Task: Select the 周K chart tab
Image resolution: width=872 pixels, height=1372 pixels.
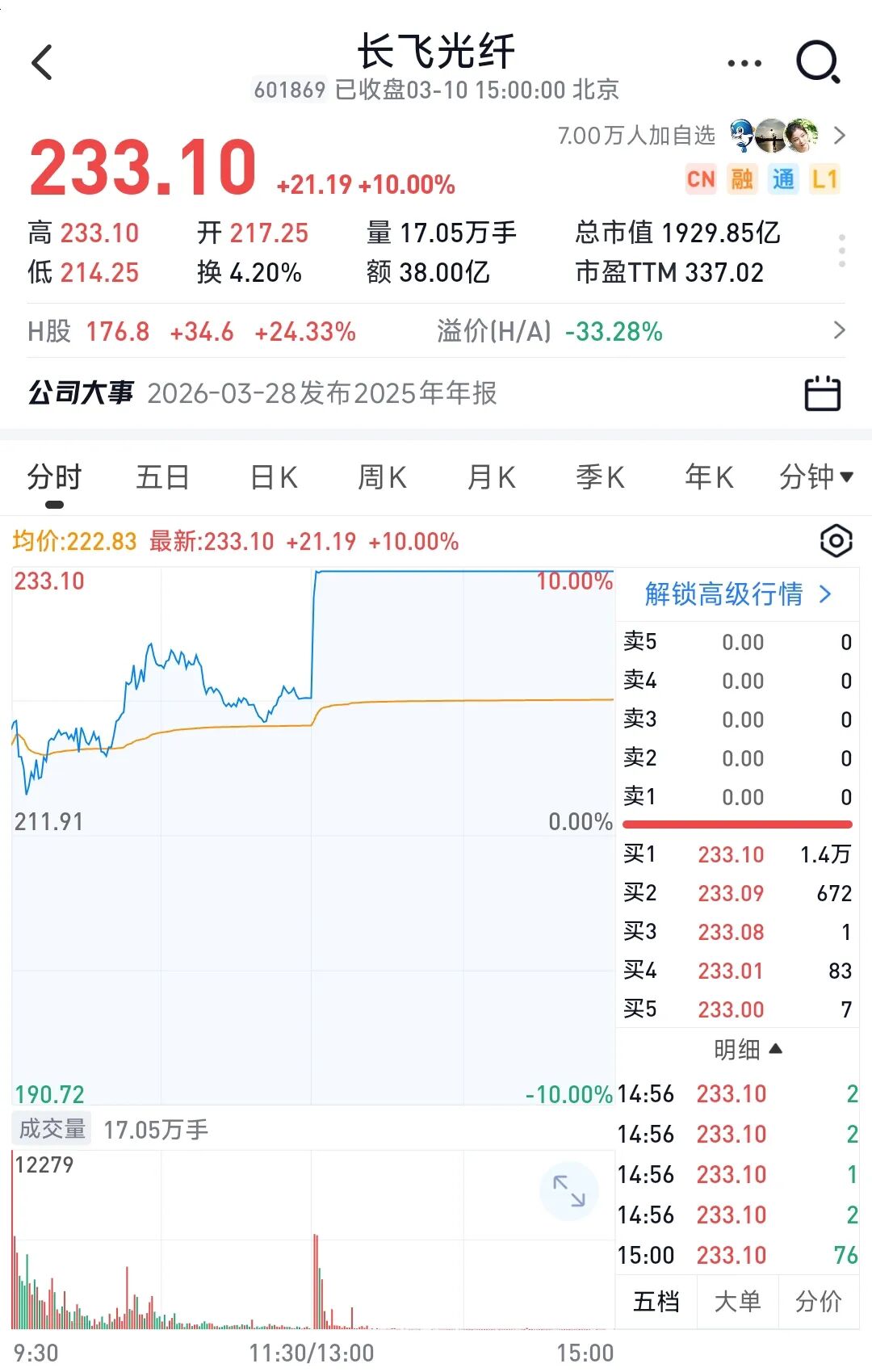Action: pos(382,477)
